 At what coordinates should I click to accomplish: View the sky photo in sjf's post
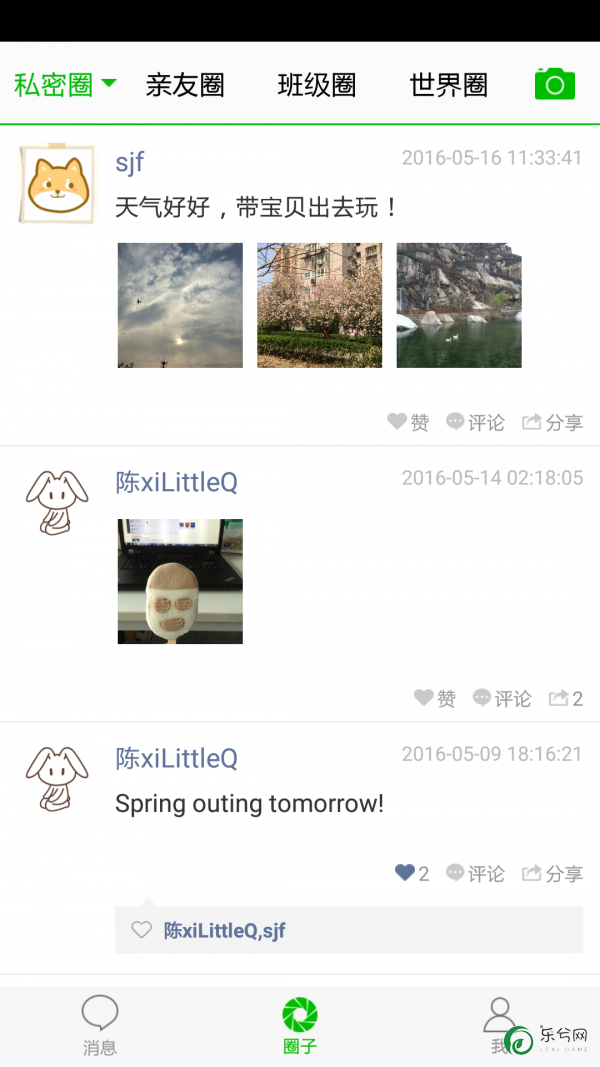(x=180, y=305)
